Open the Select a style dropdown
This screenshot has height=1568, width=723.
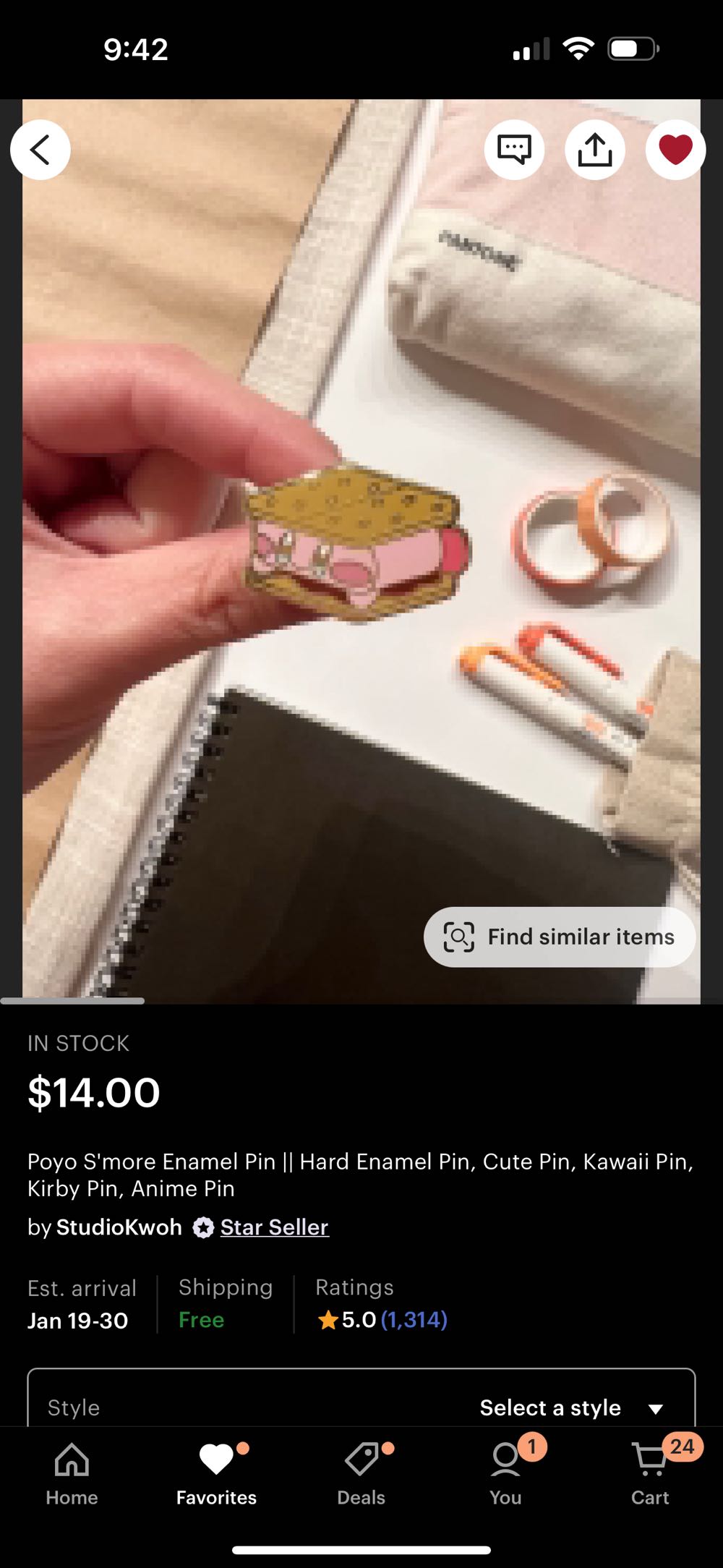(551, 1407)
